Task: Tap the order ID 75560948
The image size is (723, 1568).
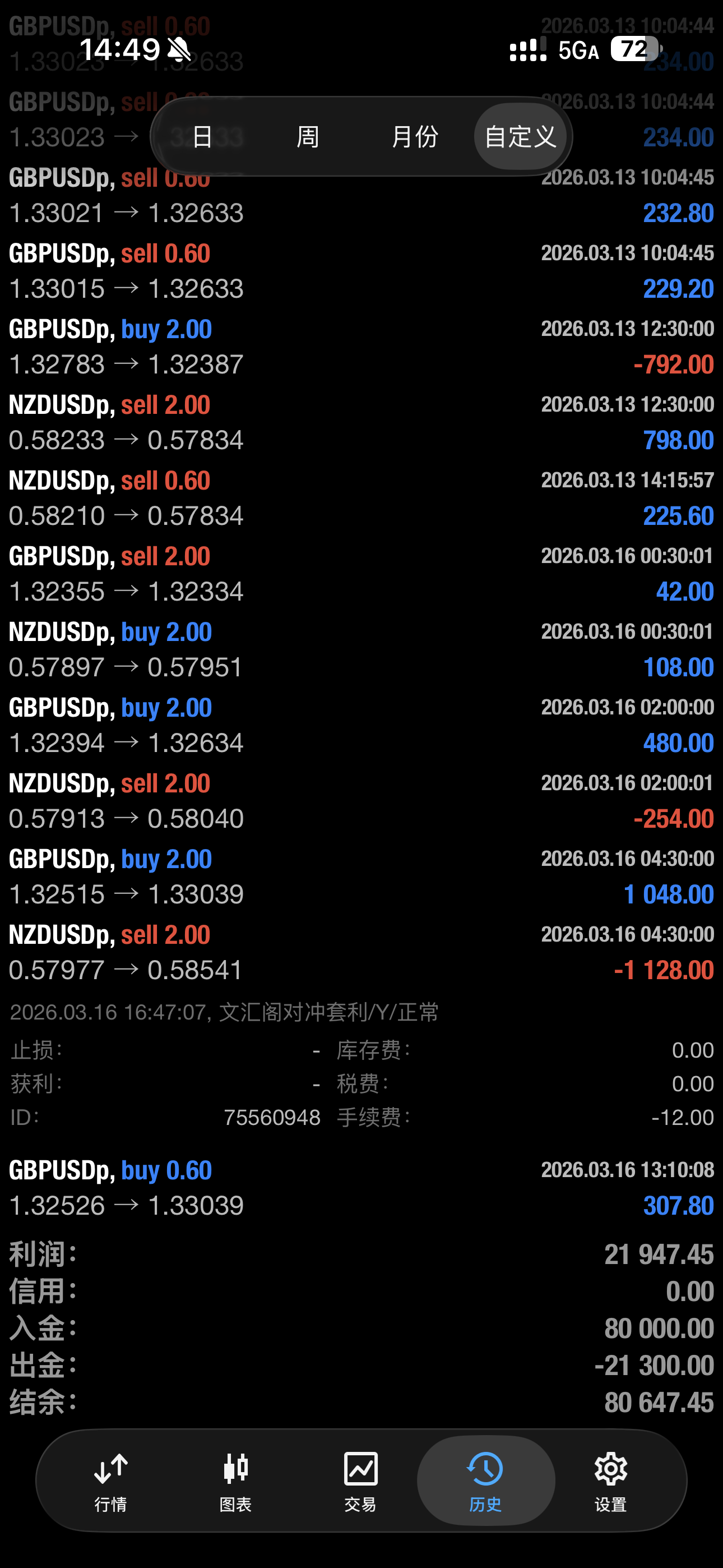Action: tap(272, 1118)
